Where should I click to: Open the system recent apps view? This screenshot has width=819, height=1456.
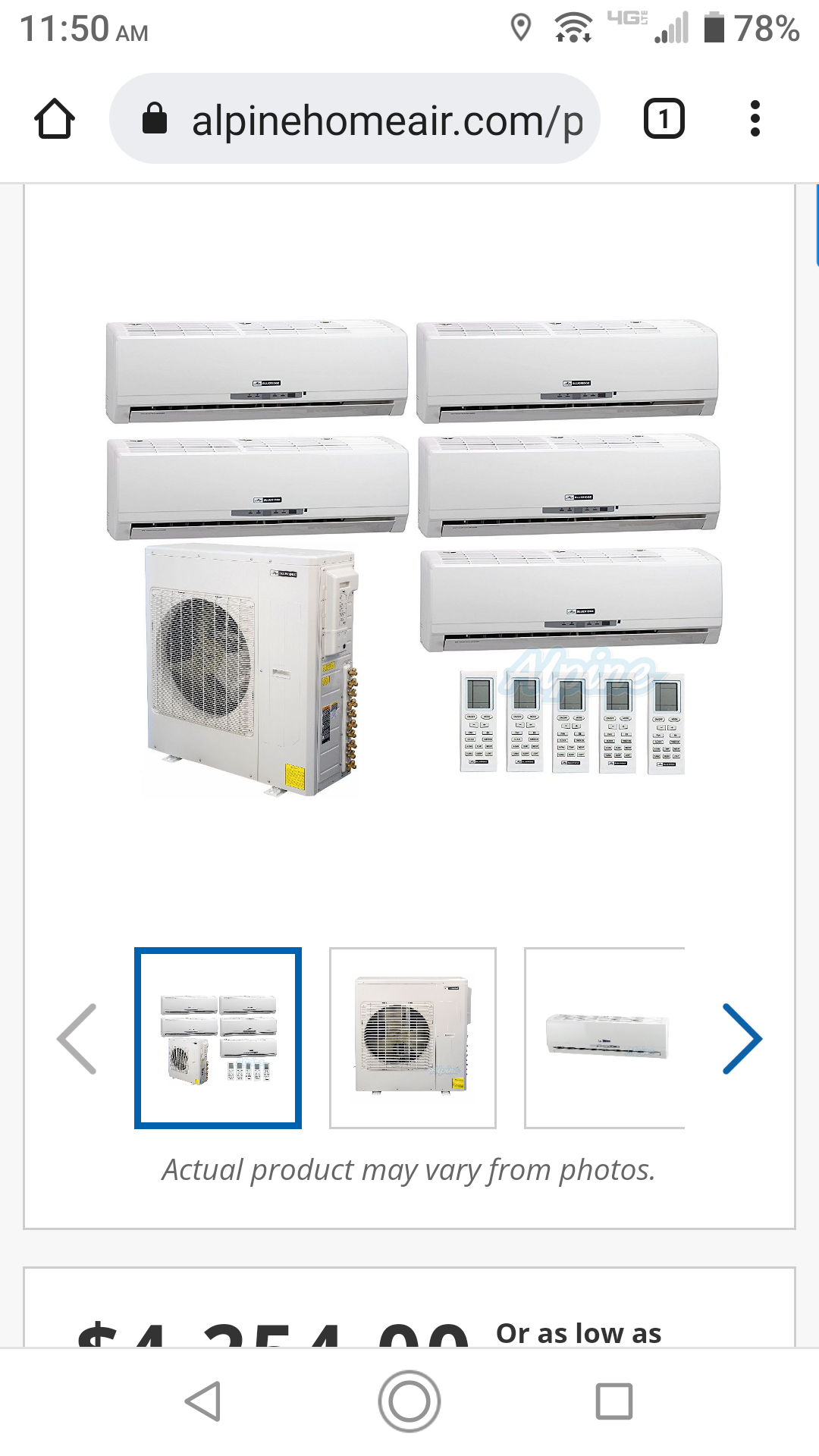[x=614, y=1401]
